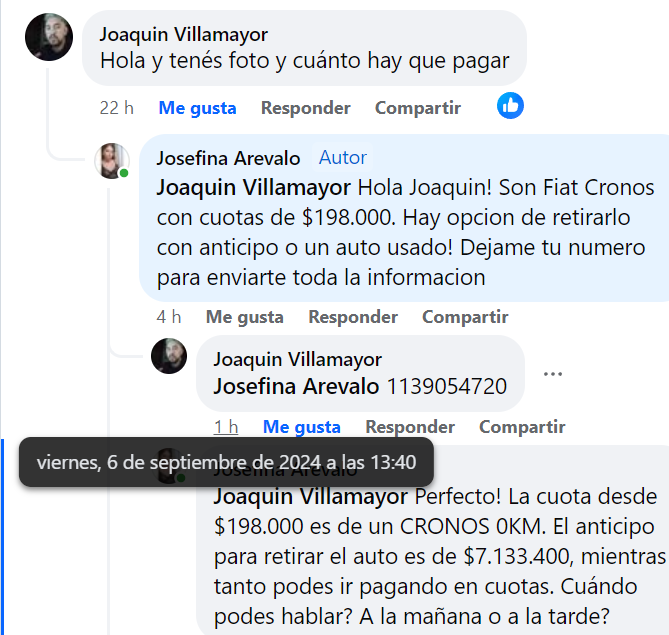
Task: Tap the Josefina Arevalo mention before the phone number
Action: pos(296,386)
